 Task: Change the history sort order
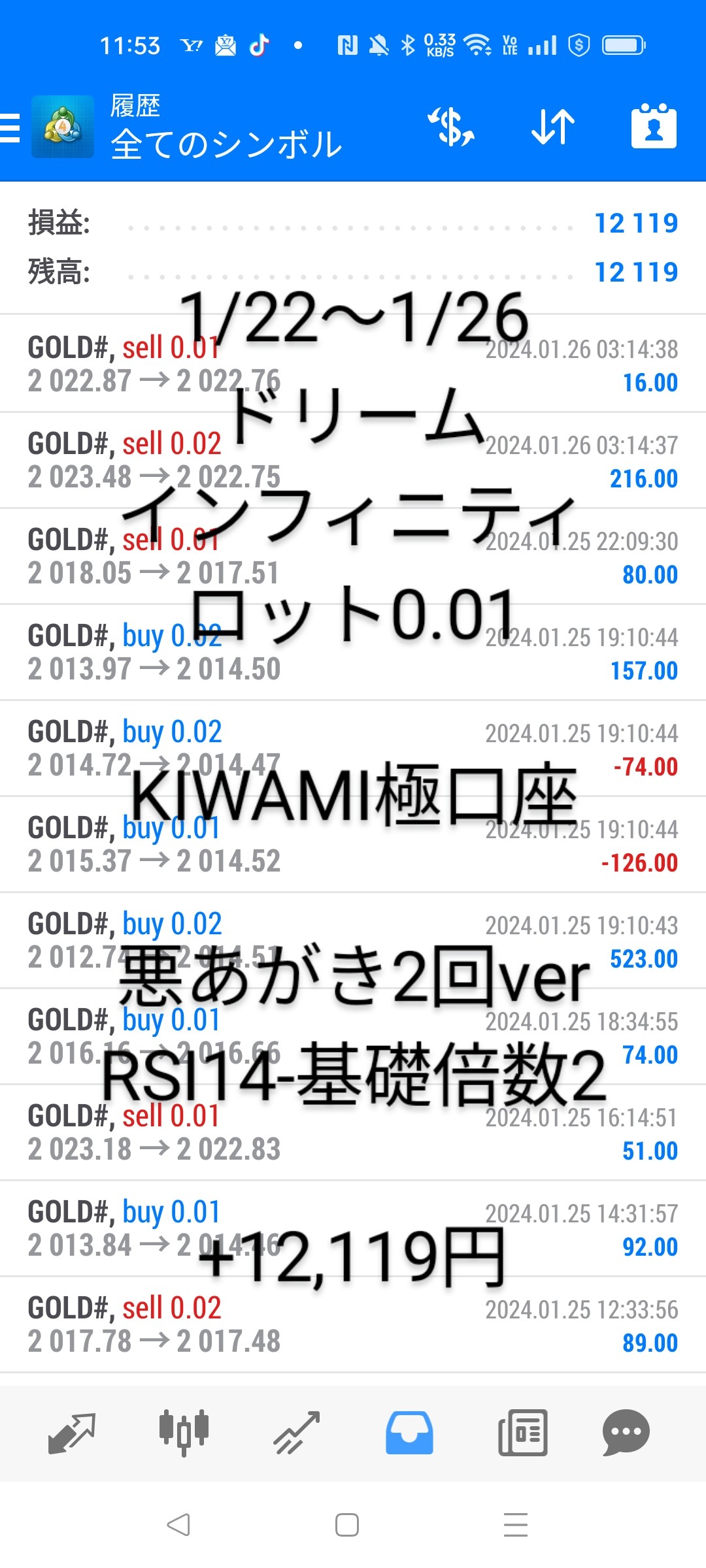tap(552, 127)
